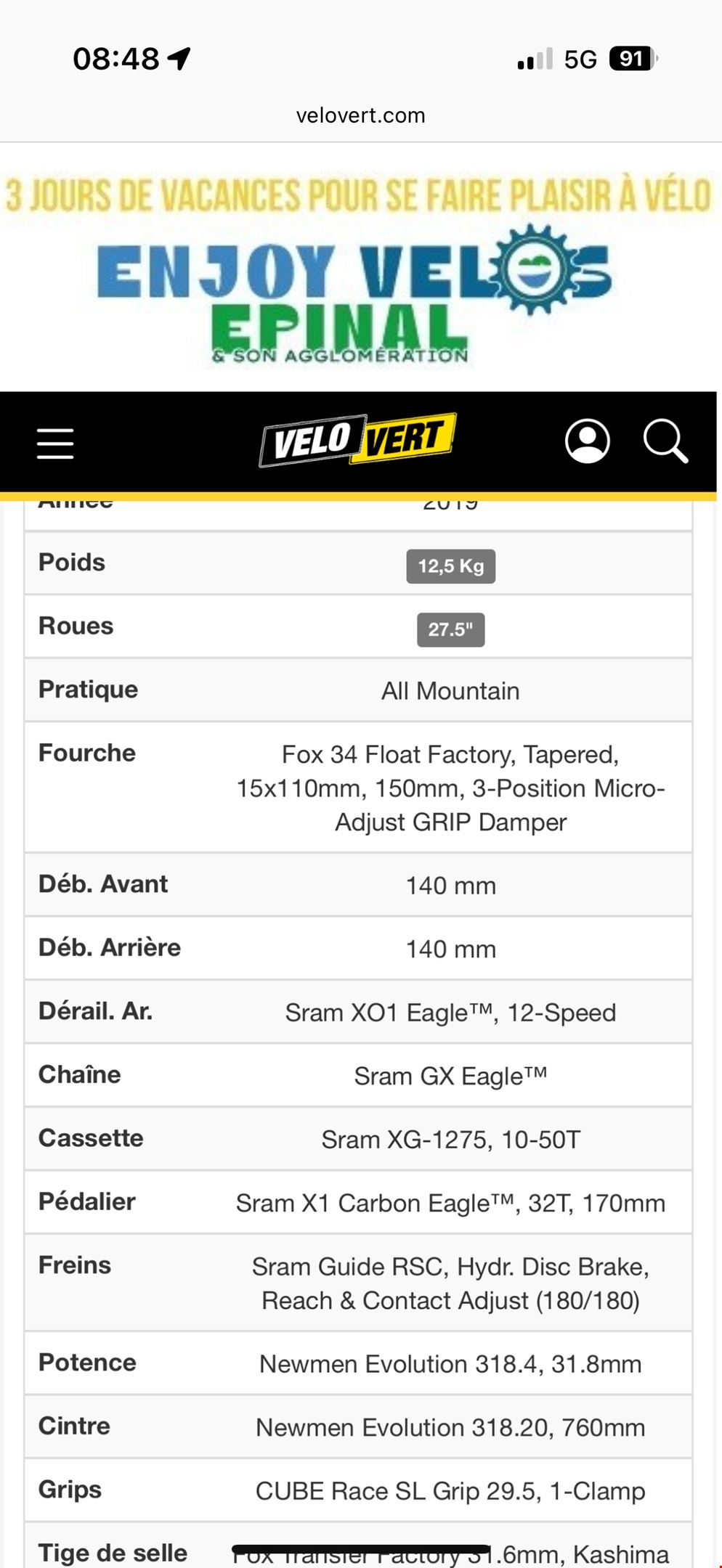Go to the Velo Vert homepage logo
722x1568 pixels.
357,439
